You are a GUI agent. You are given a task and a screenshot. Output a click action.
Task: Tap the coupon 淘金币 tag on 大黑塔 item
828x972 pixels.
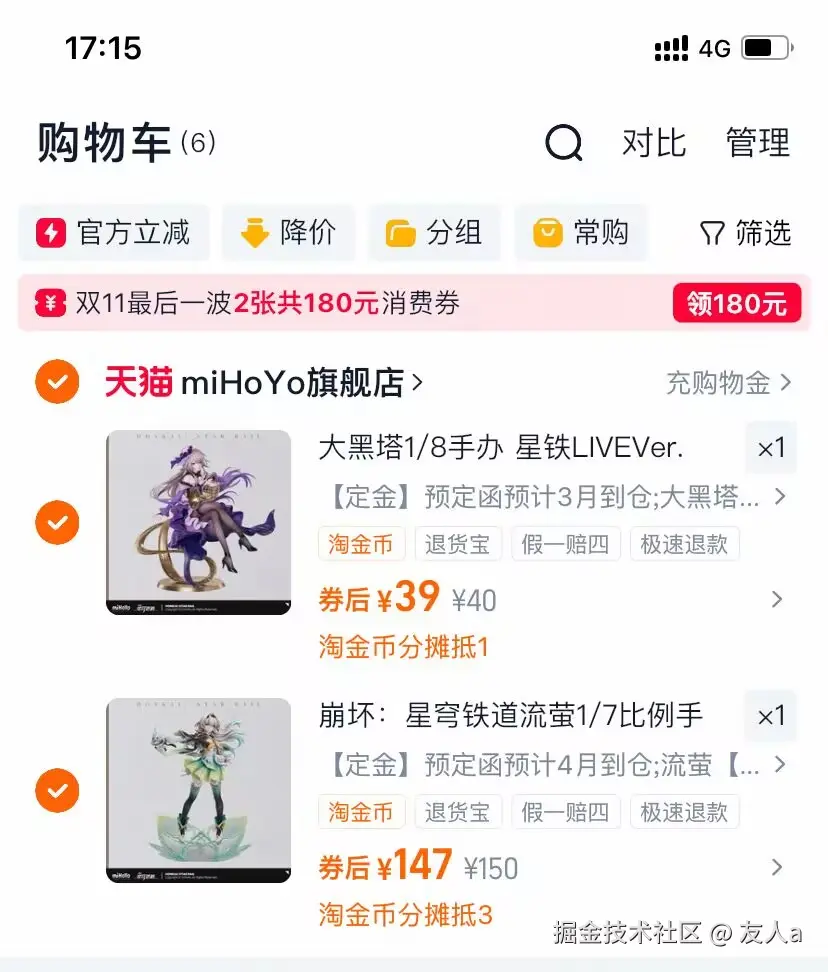coord(361,543)
